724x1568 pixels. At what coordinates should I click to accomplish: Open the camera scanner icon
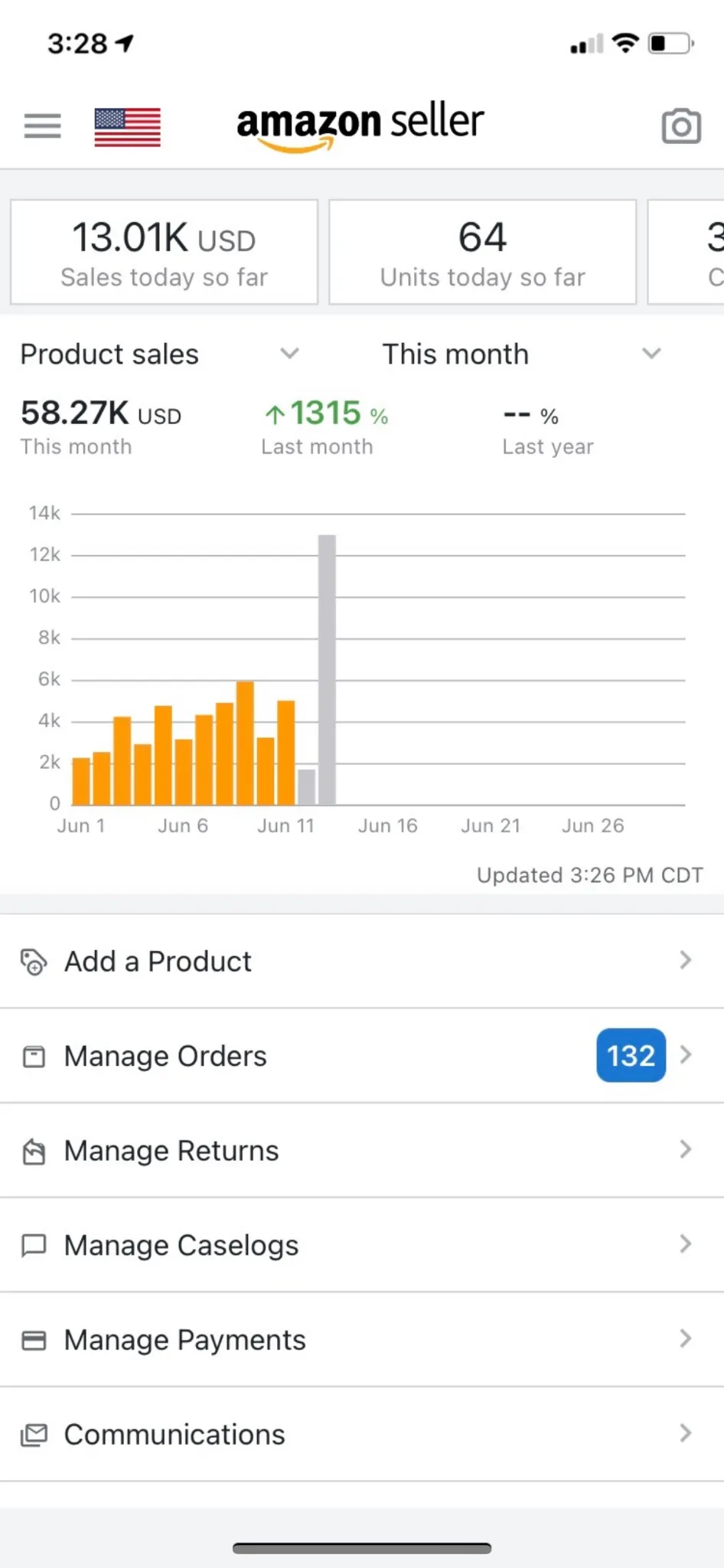pos(681,126)
